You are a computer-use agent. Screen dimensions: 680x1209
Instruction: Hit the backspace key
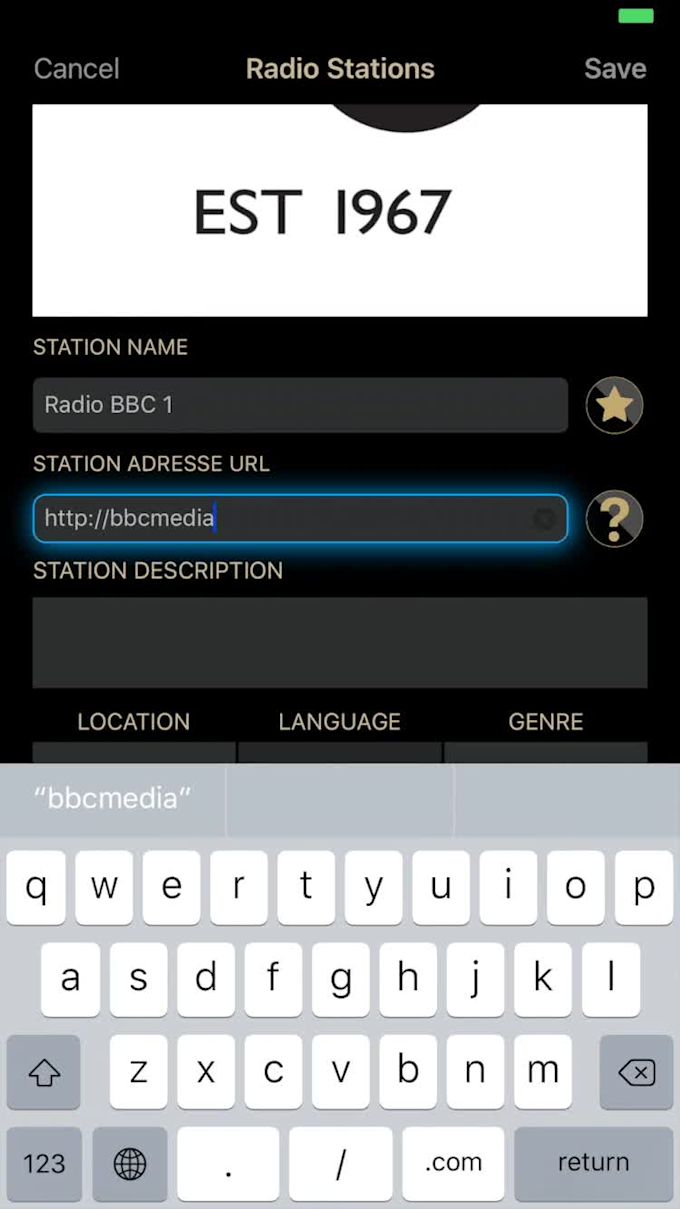pyautogui.click(x=636, y=1073)
